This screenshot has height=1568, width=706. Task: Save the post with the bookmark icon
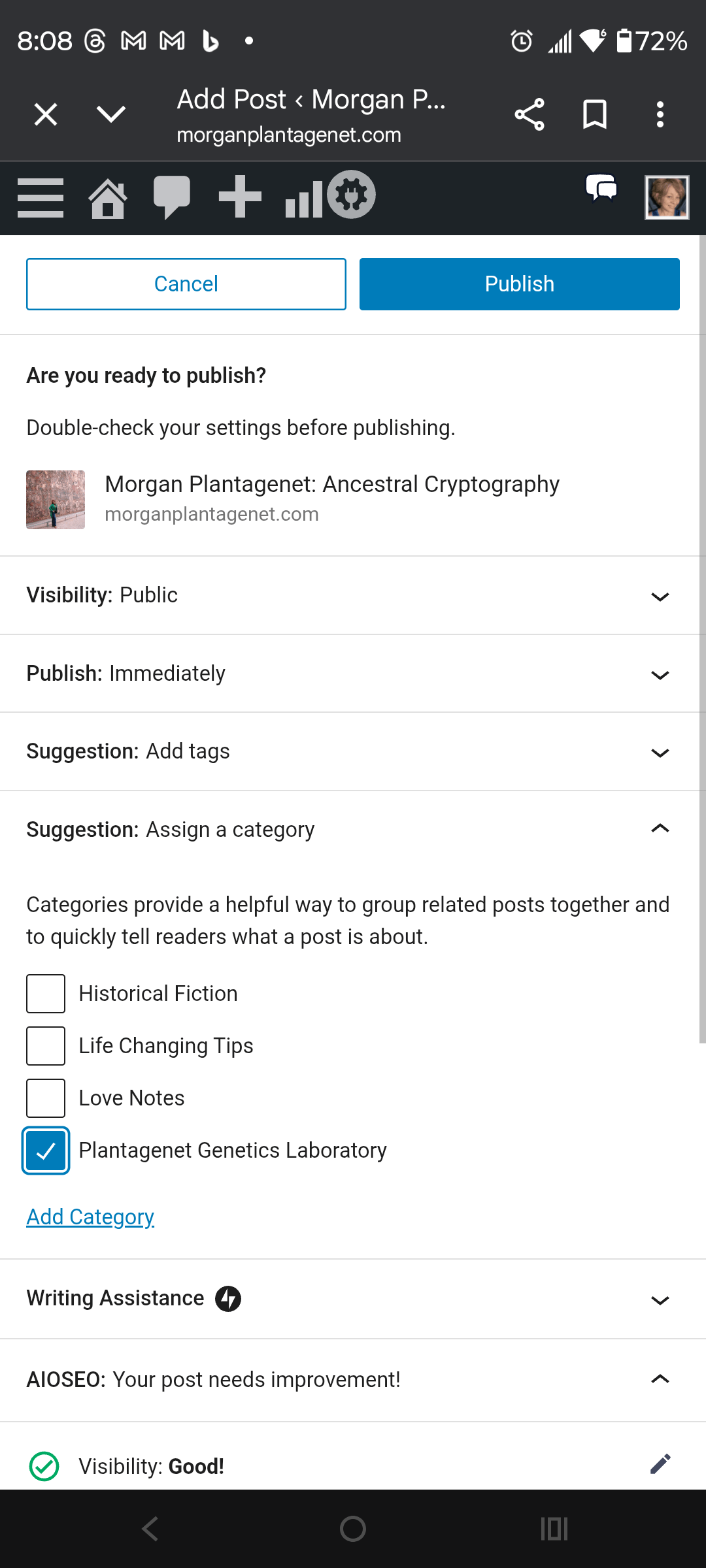point(595,114)
